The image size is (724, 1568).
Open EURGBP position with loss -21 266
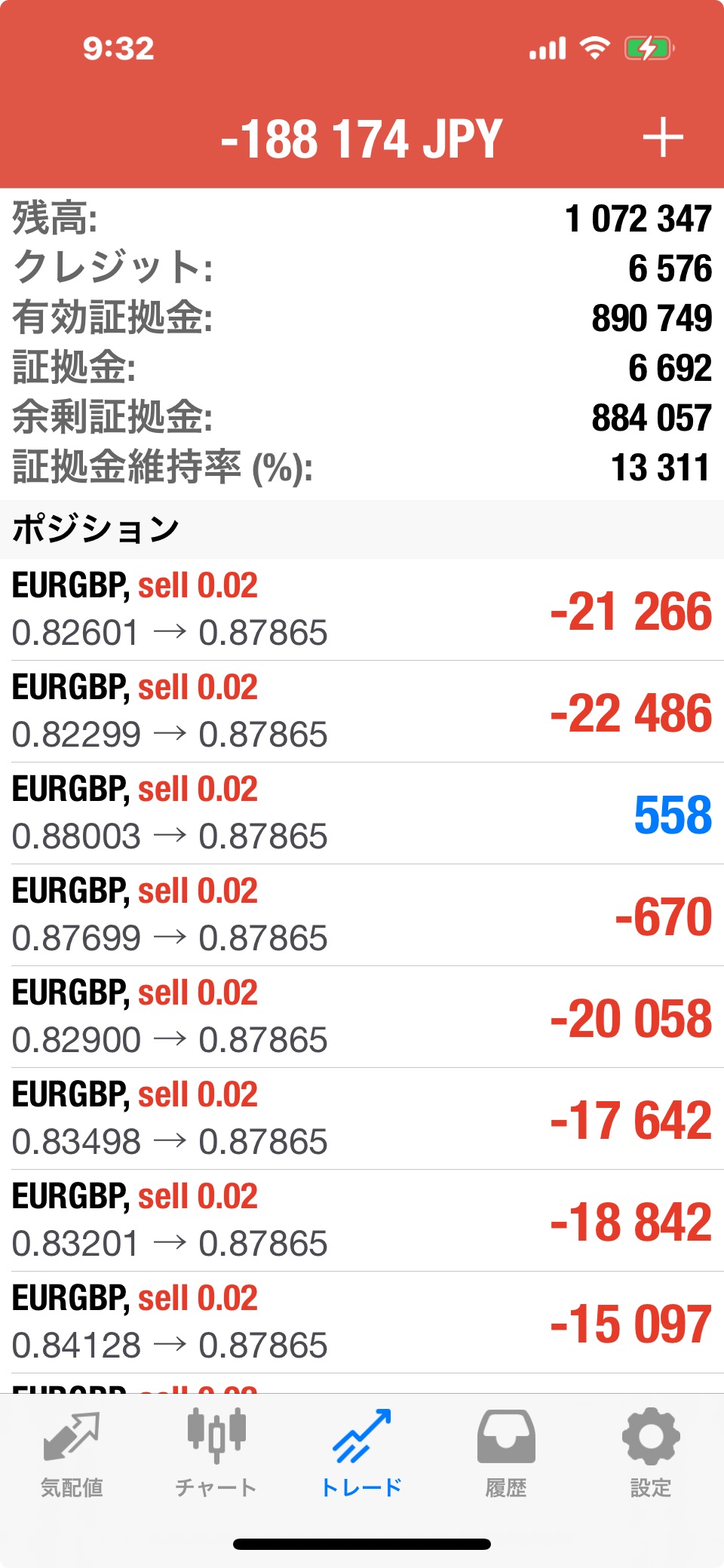click(x=362, y=609)
